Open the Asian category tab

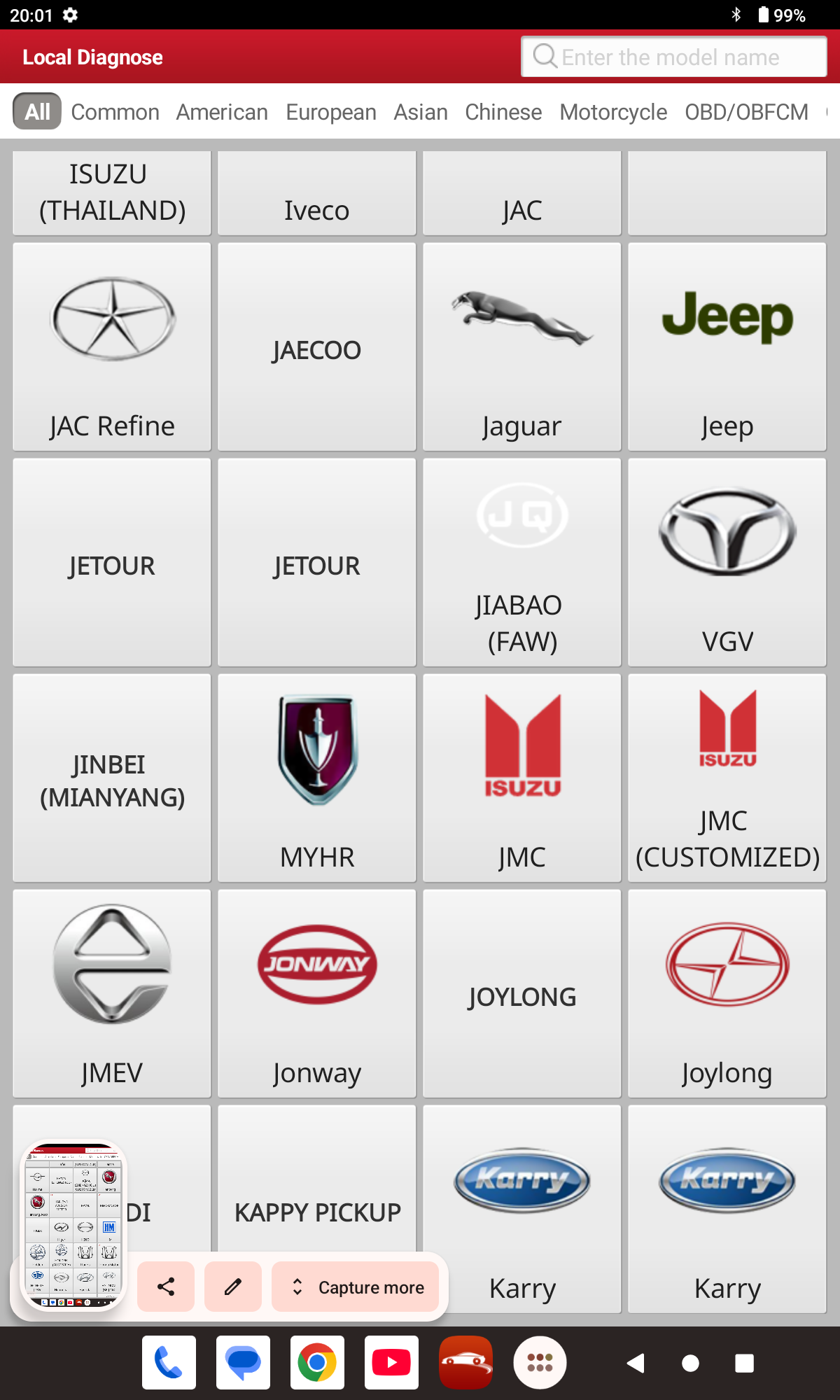tap(420, 112)
